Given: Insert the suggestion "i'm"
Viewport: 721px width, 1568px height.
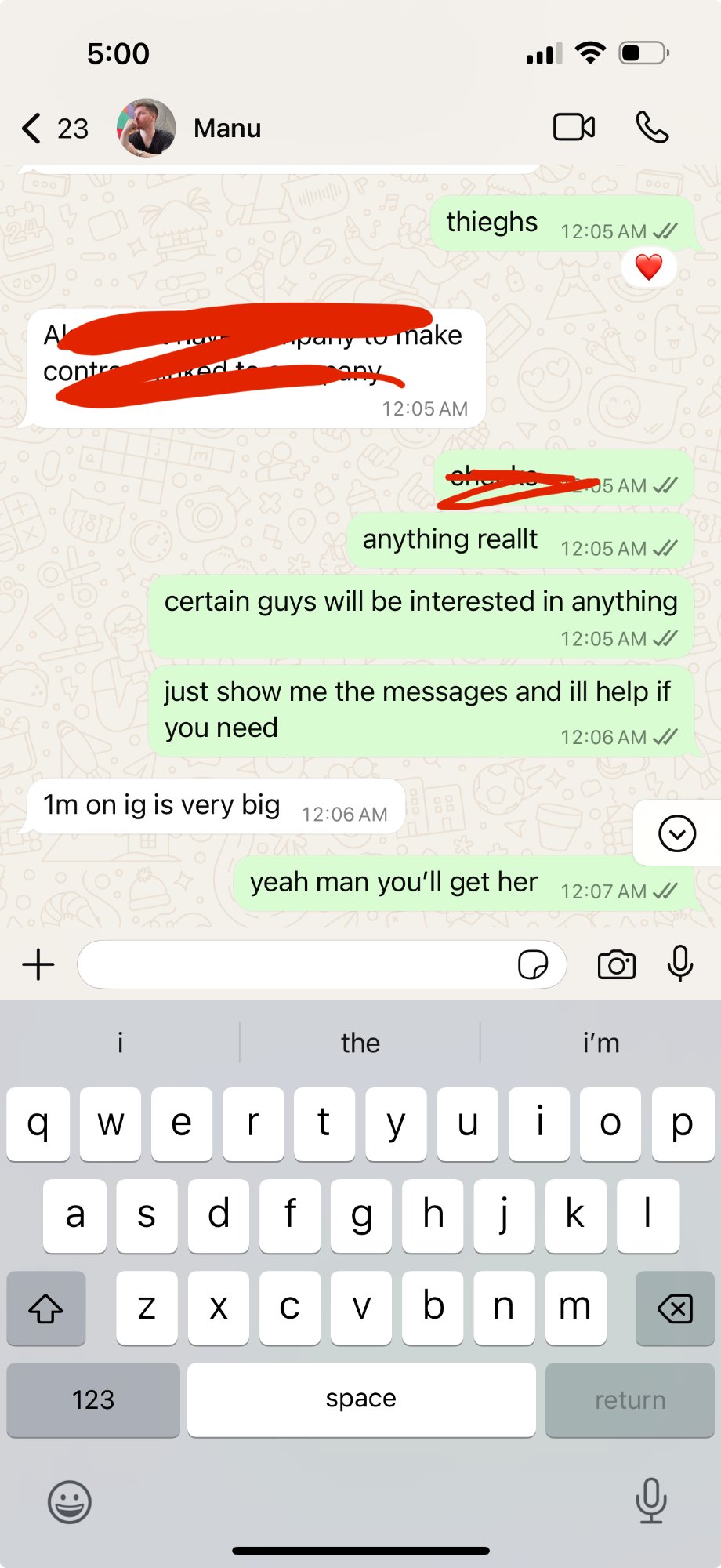Looking at the screenshot, I should tap(600, 1043).
